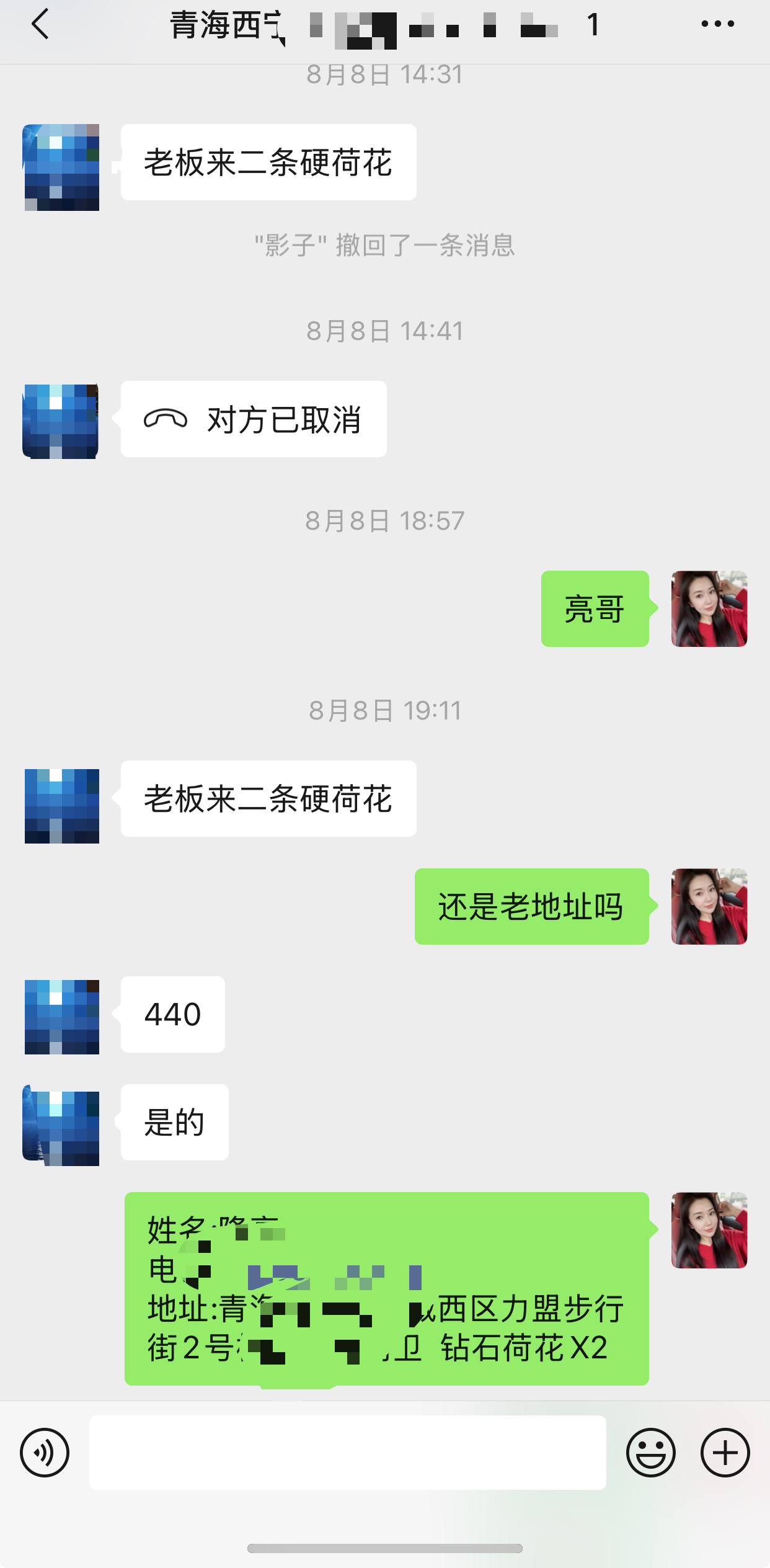Tap the back chevron to leave the chat

[41, 25]
